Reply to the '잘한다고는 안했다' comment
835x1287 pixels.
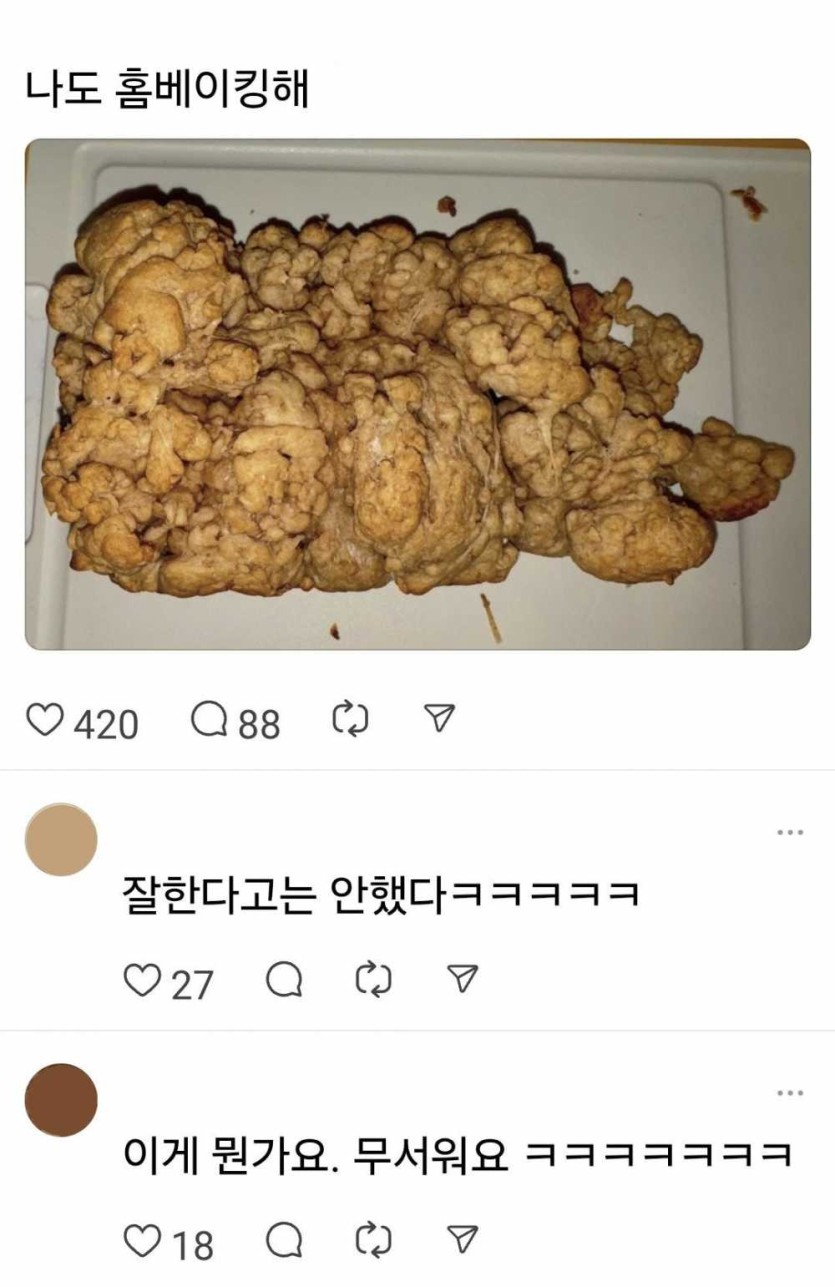(x=284, y=980)
